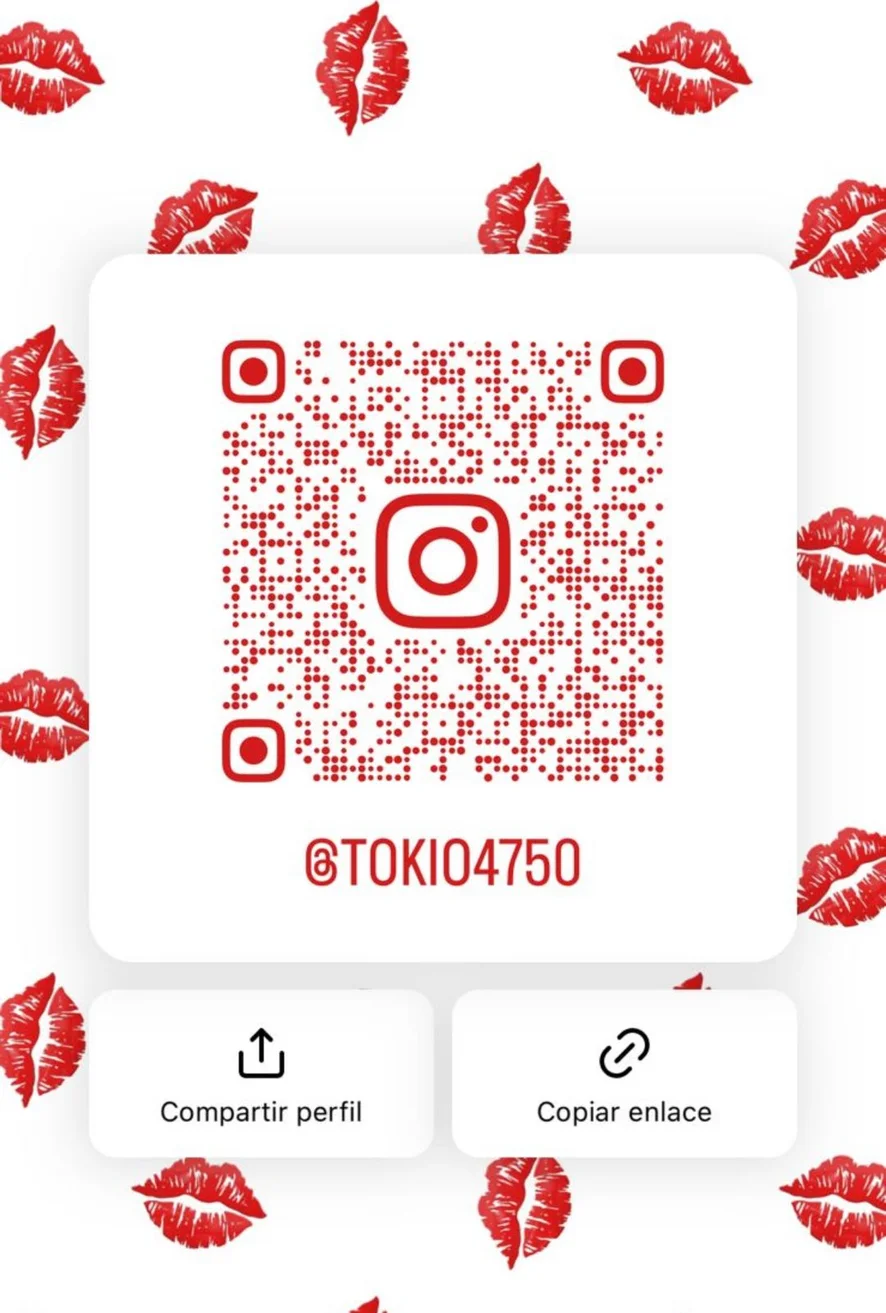Tap the Compartir perfil button
Image resolution: width=886 pixels, height=1313 pixels.
261,1074
